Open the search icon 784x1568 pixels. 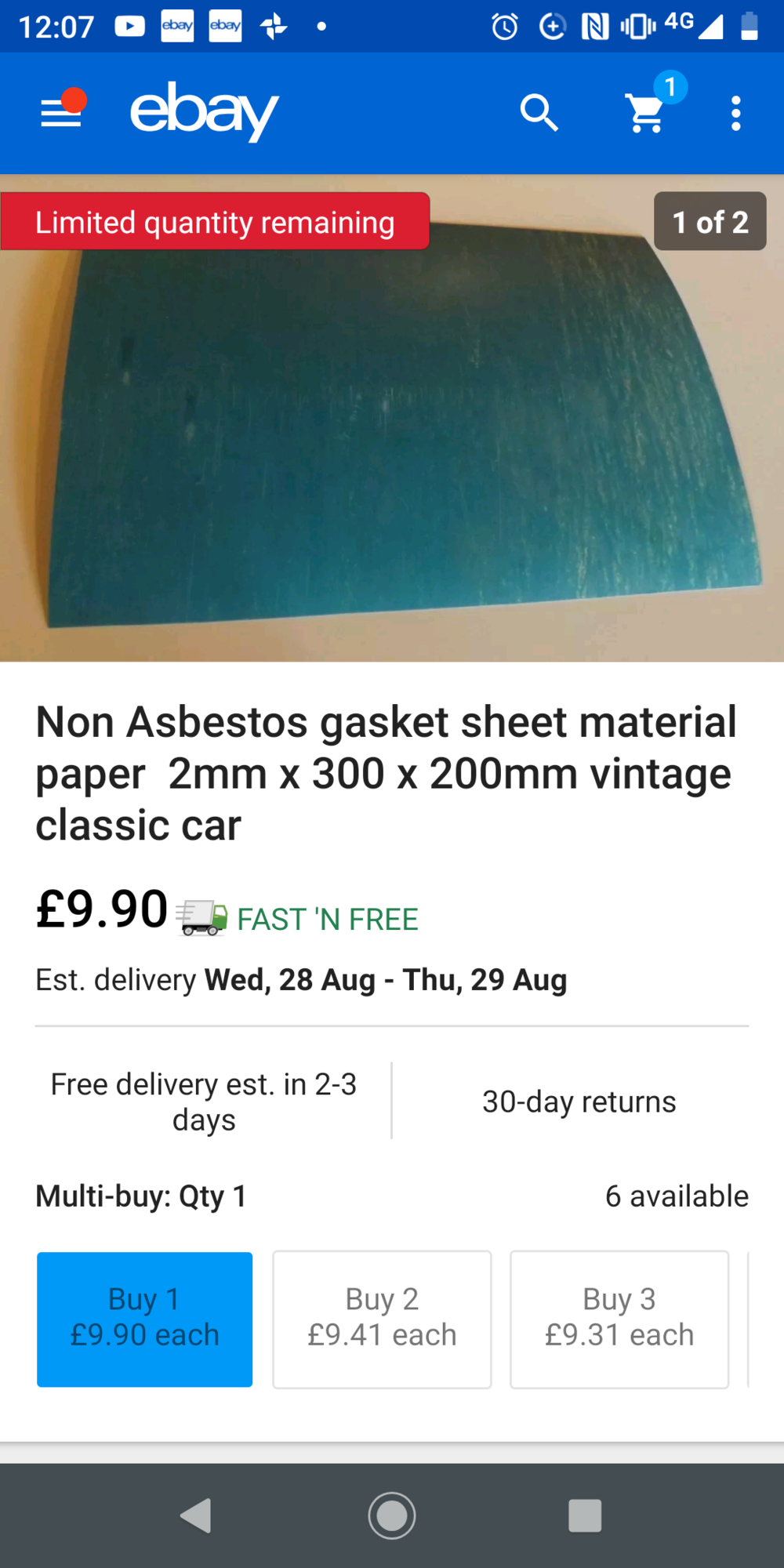tap(539, 113)
